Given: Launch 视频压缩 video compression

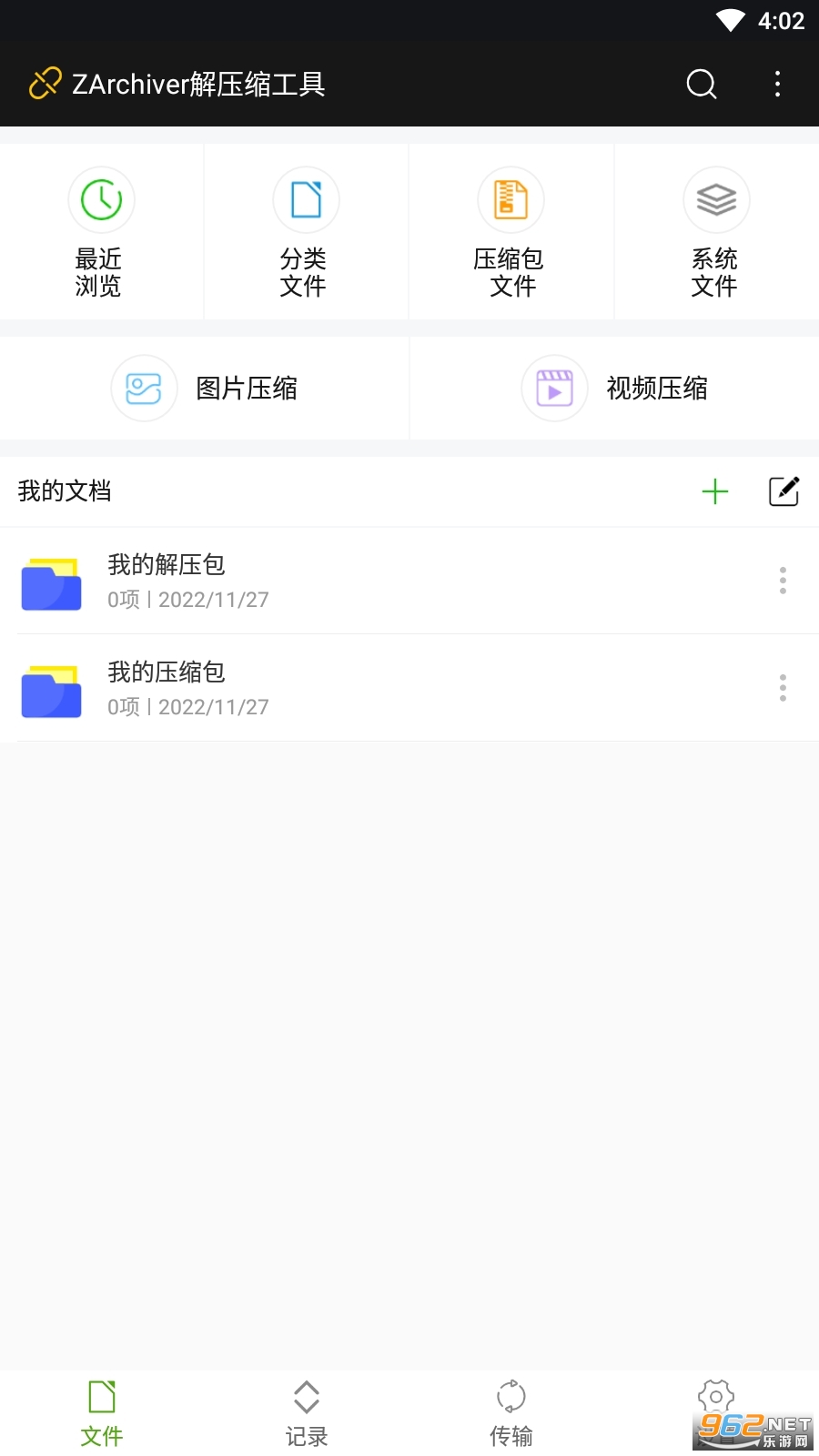Looking at the screenshot, I should coord(615,389).
